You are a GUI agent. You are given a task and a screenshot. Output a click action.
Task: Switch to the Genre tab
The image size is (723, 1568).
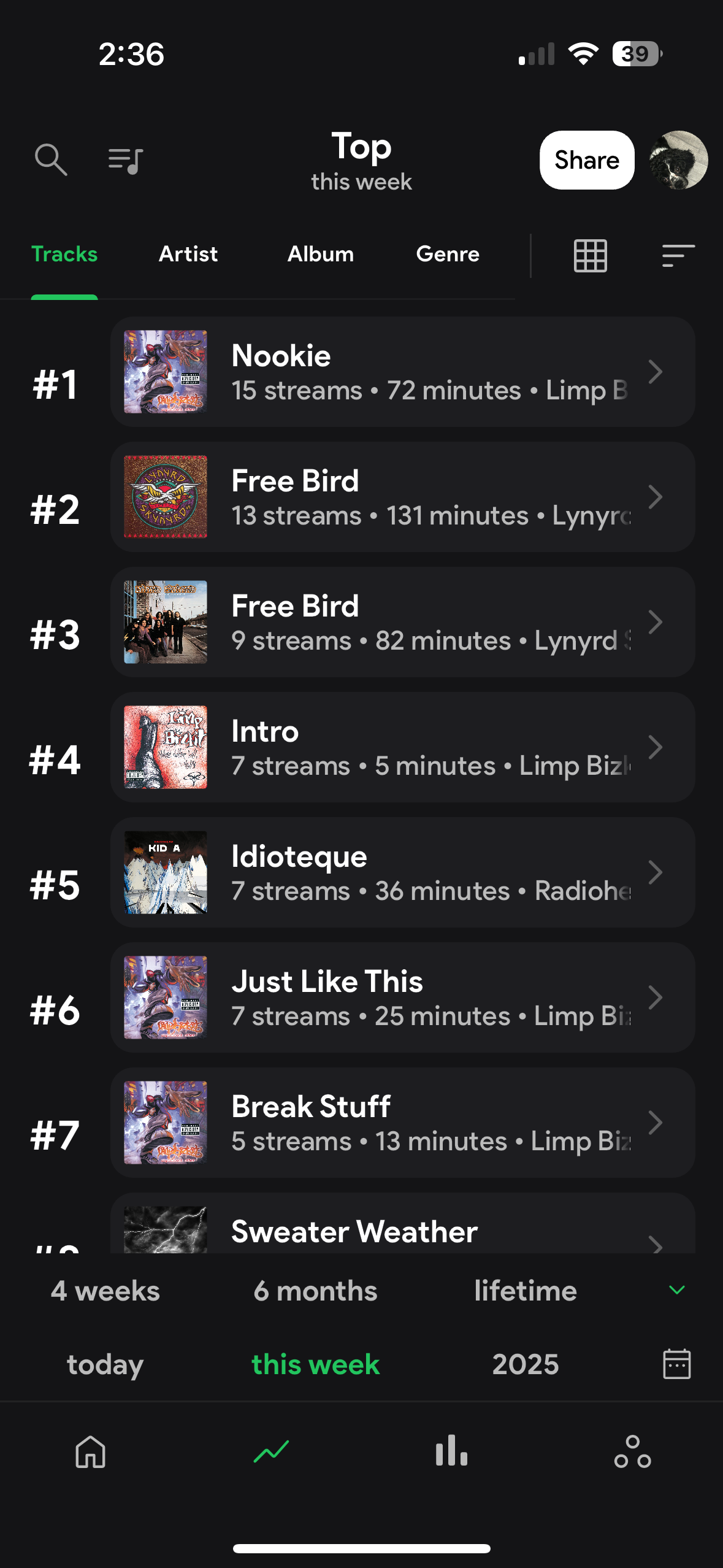[x=448, y=254]
